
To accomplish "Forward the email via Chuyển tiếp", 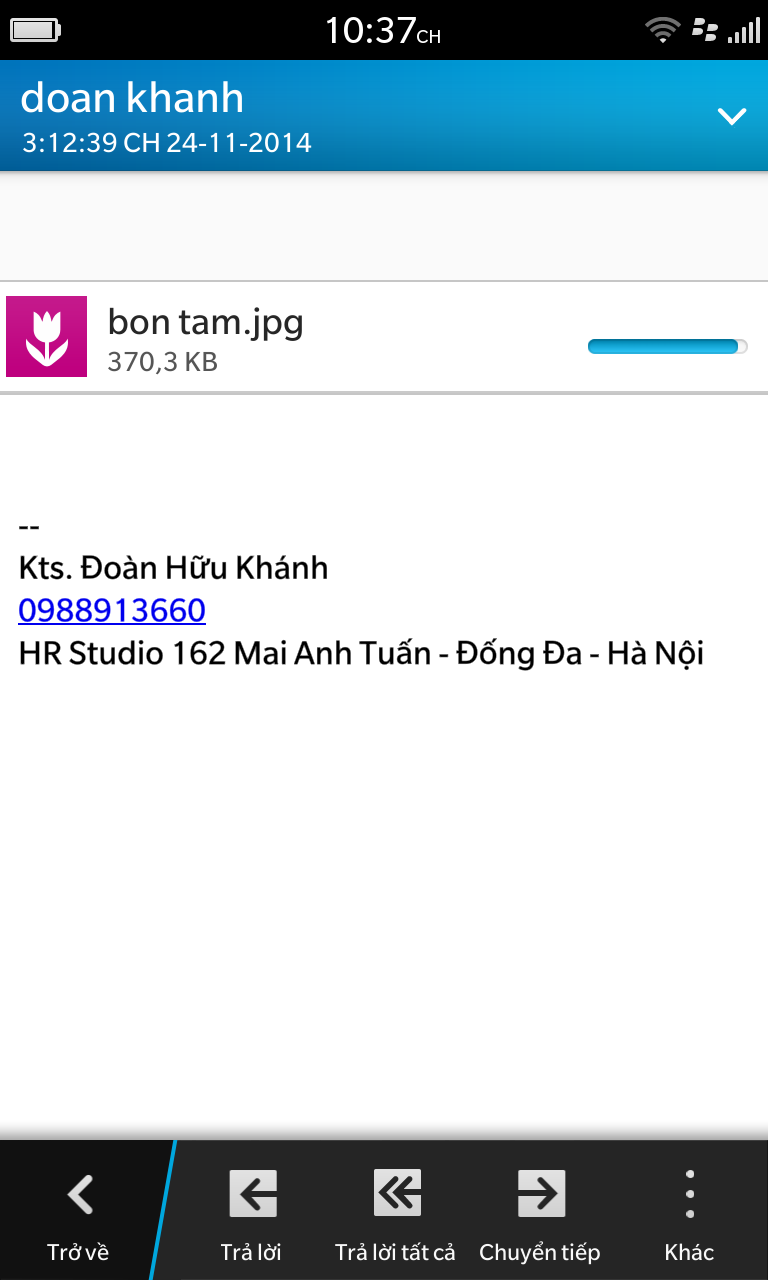I will (540, 1212).
